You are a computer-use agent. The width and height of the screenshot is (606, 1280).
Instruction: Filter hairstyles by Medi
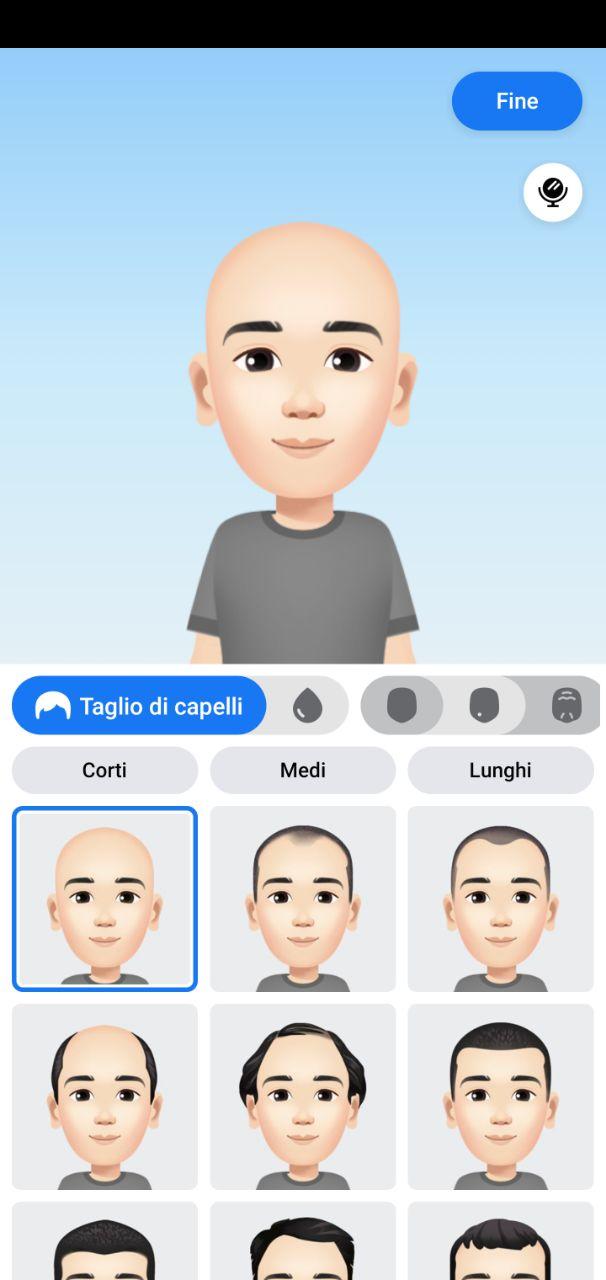[x=303, y=770]
